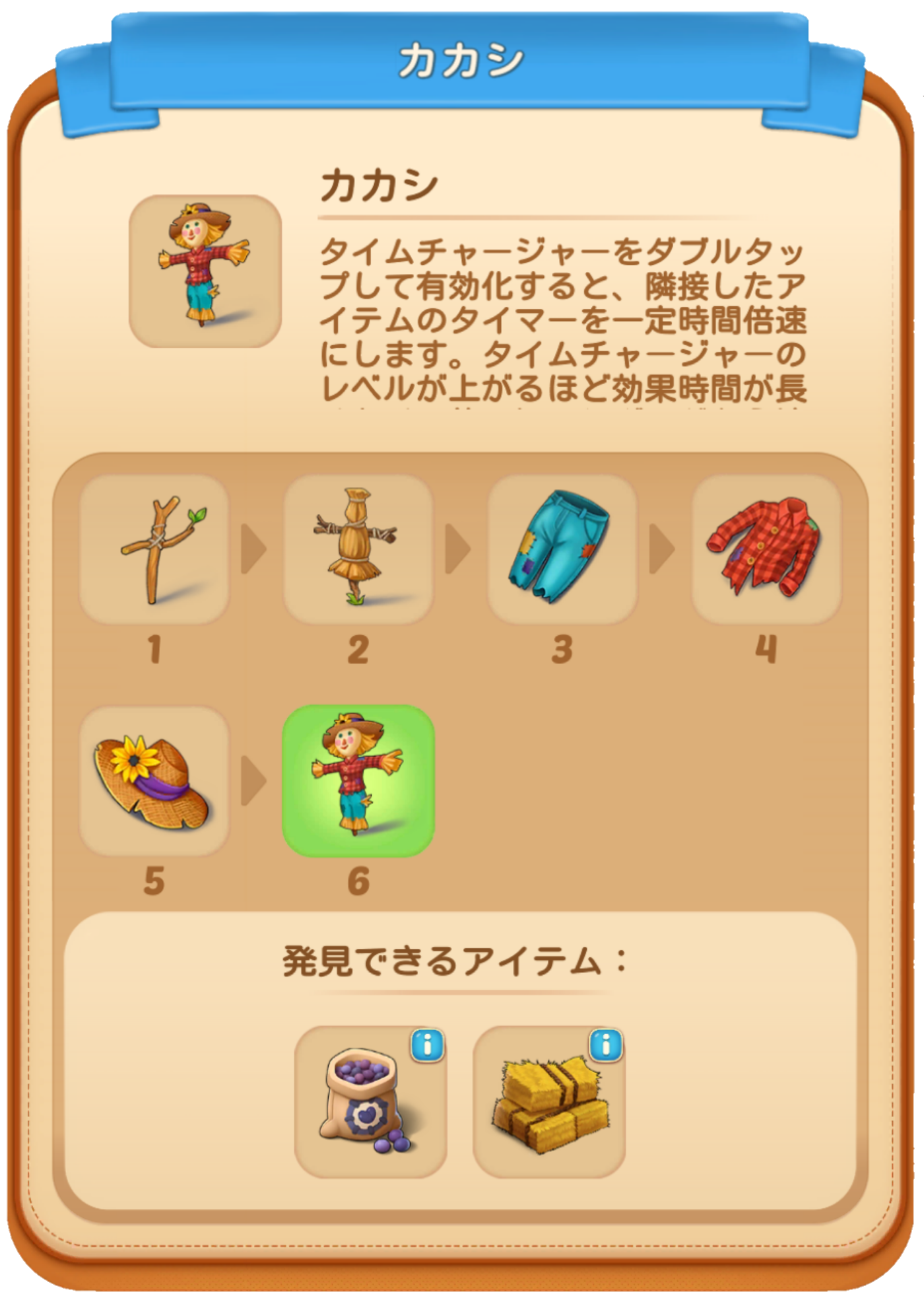Viewport: 924px width, 1300px height.
Task: Tap the level 3 blue patched pants
Action: [x=562, y=549]
